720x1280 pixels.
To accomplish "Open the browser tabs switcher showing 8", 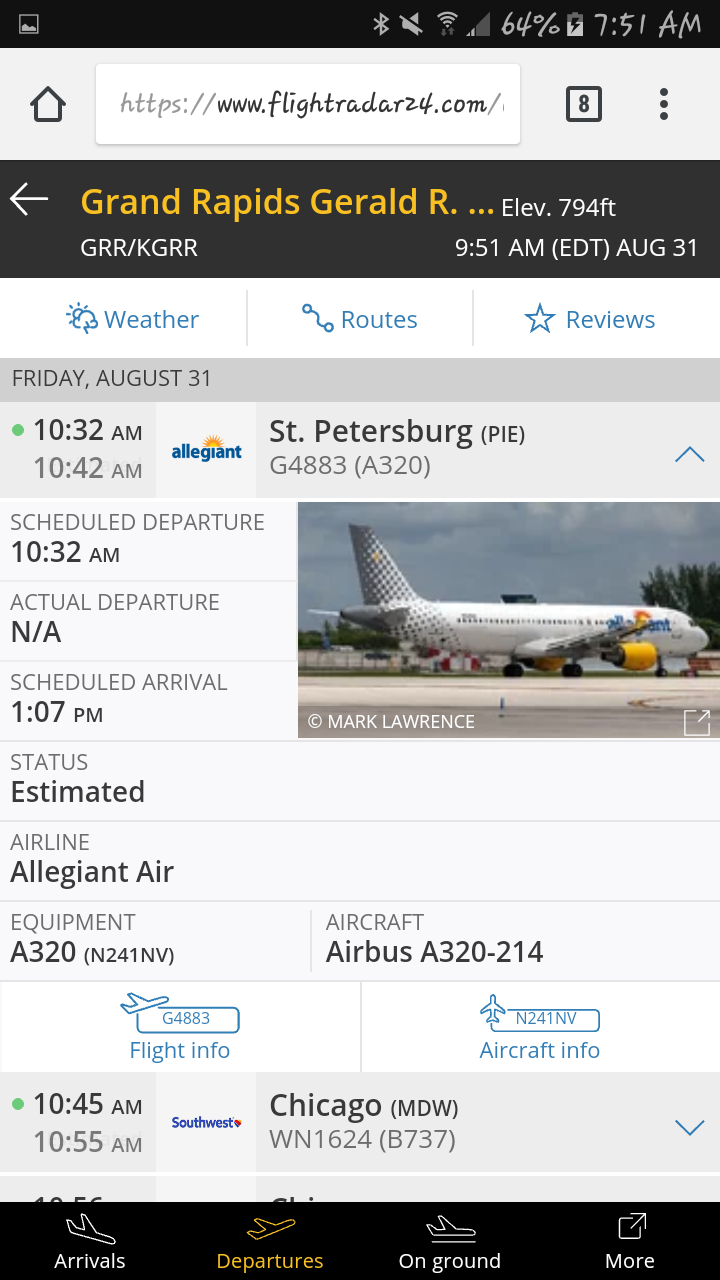I will [x=584, y=104].
